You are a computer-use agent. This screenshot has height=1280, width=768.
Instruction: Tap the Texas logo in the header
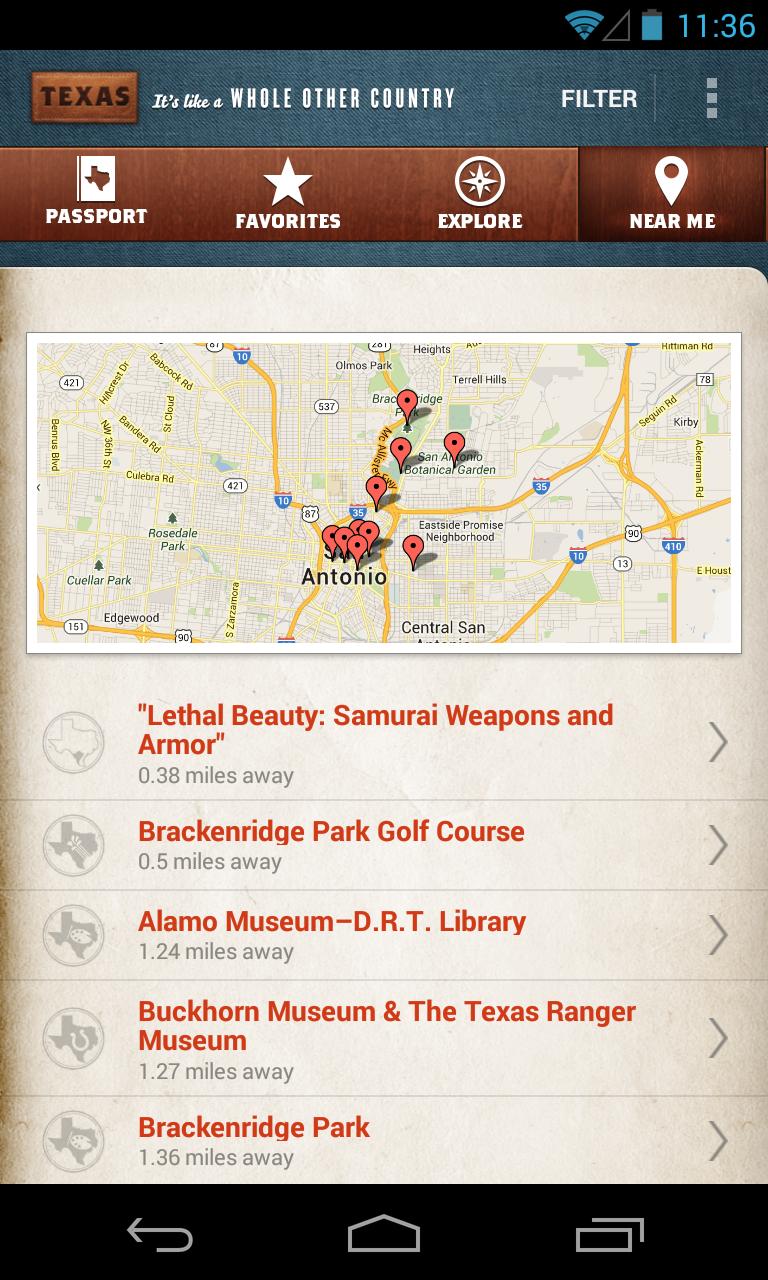(84, 97)
